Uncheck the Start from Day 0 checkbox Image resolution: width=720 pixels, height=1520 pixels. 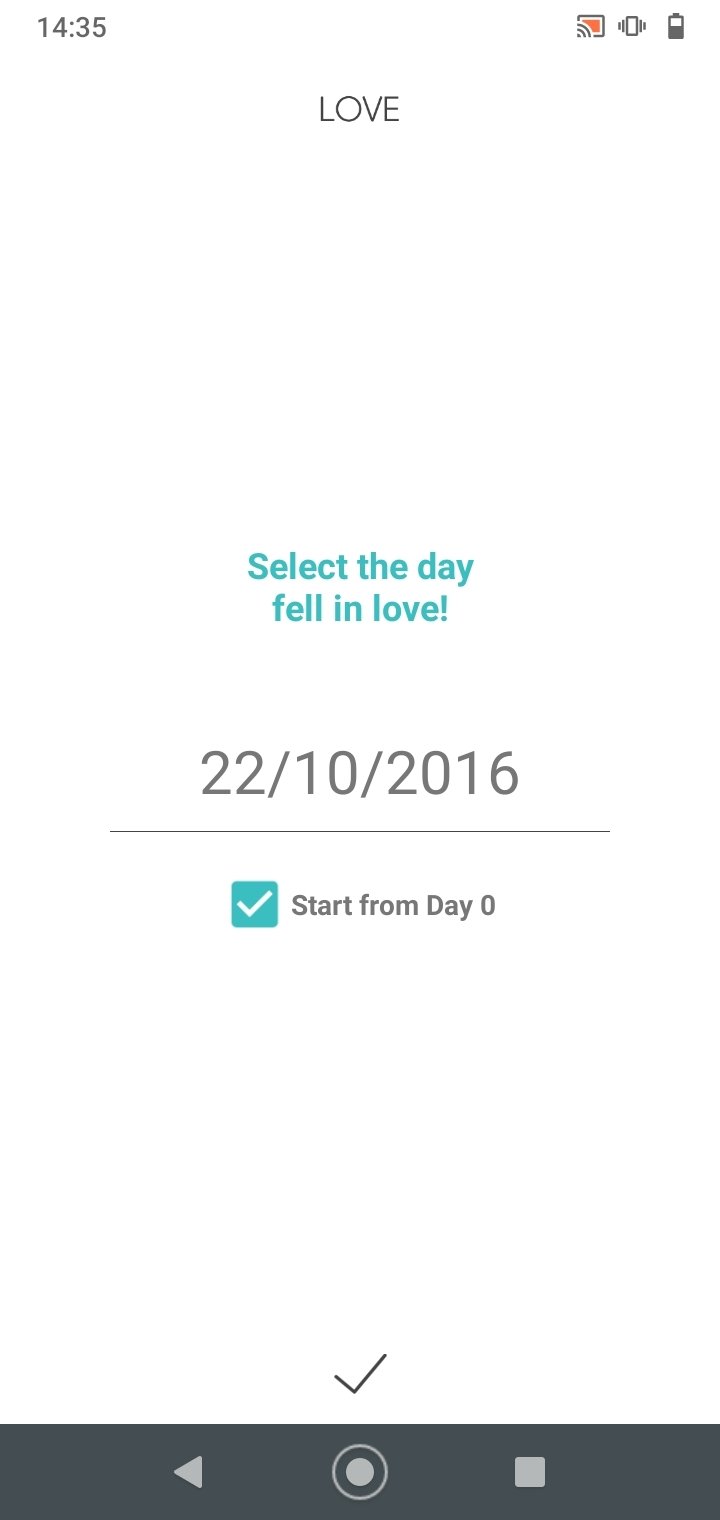(x=254, y=905)
